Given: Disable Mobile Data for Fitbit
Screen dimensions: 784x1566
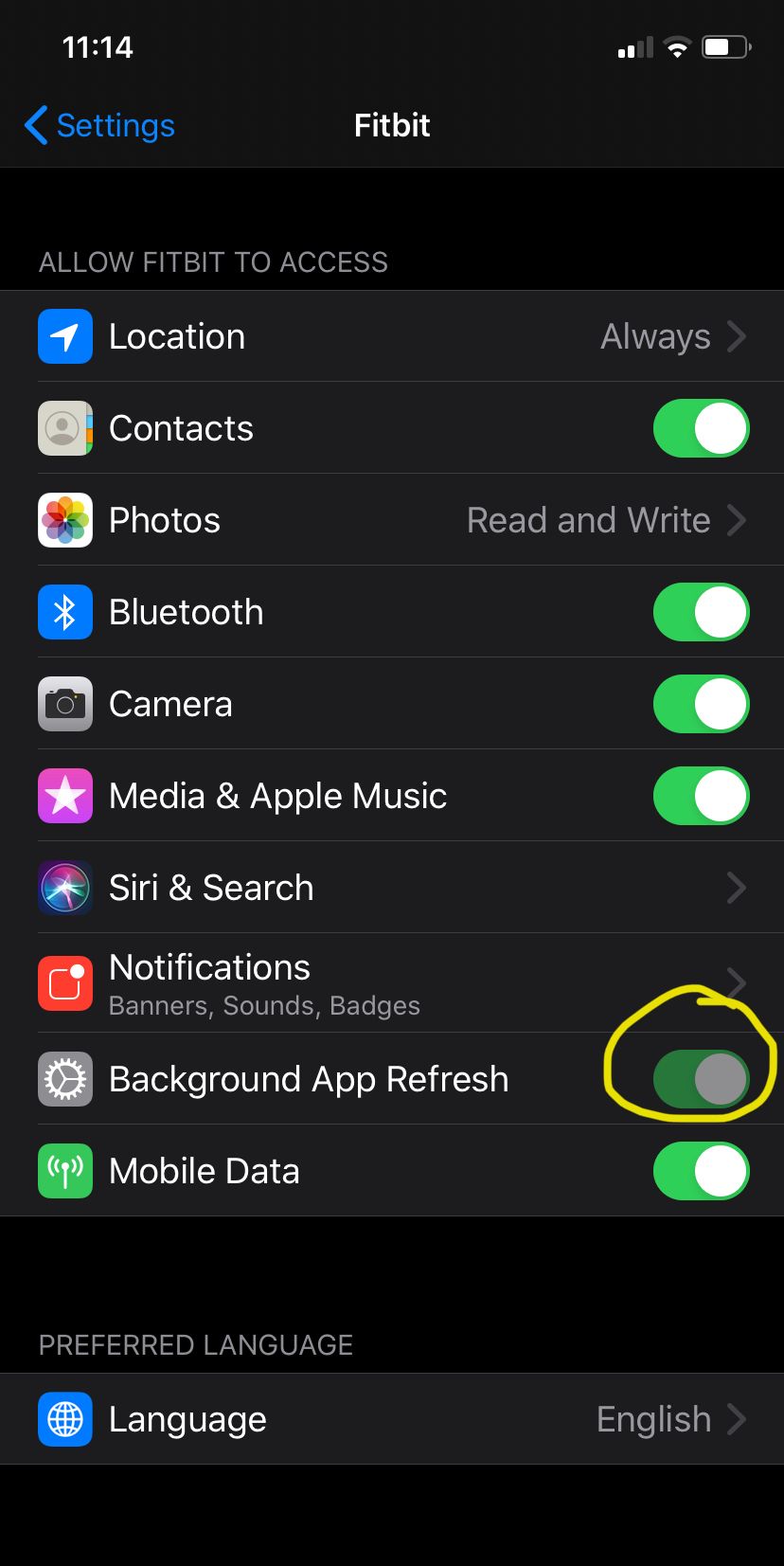Looking at the screenshot, I should coord(701,1171).
